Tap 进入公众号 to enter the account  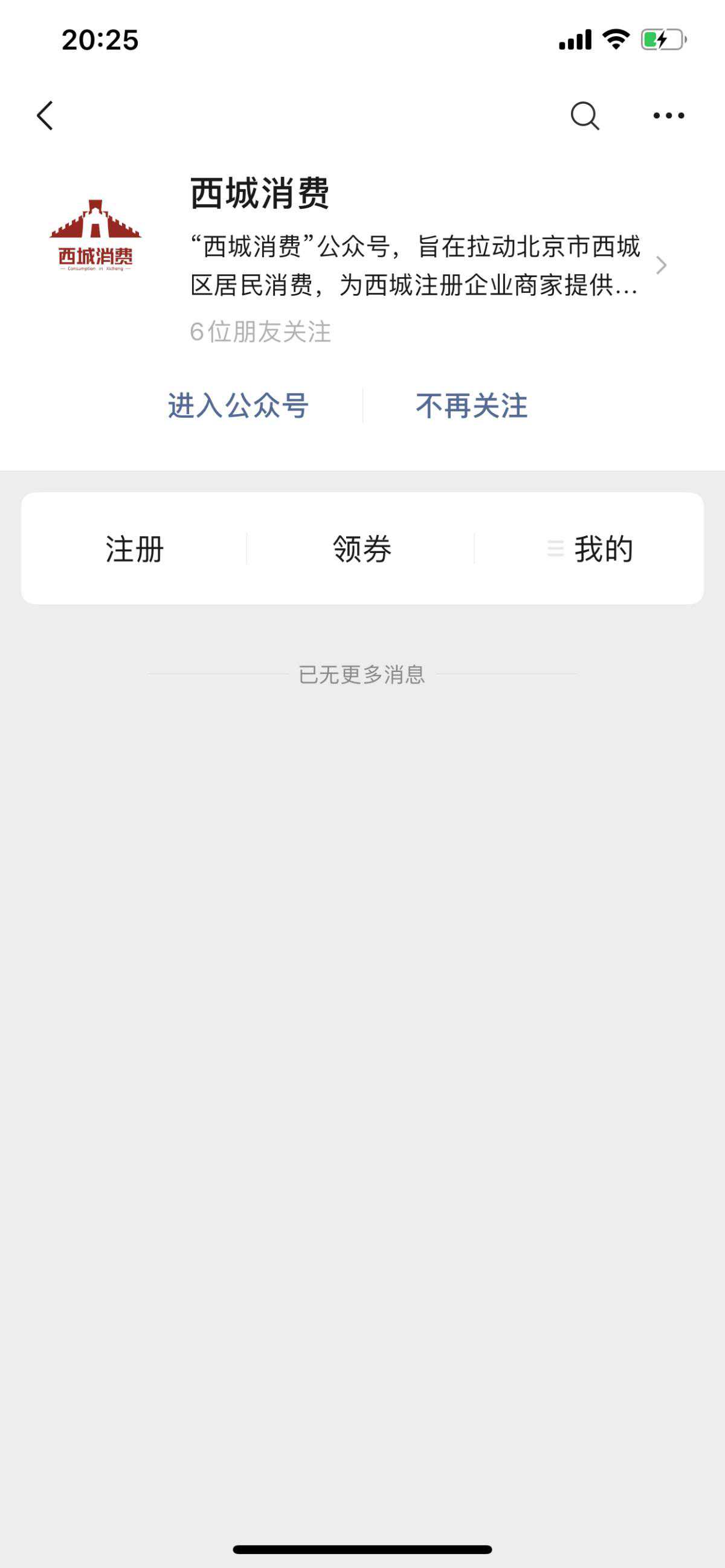tap(238, 406)
